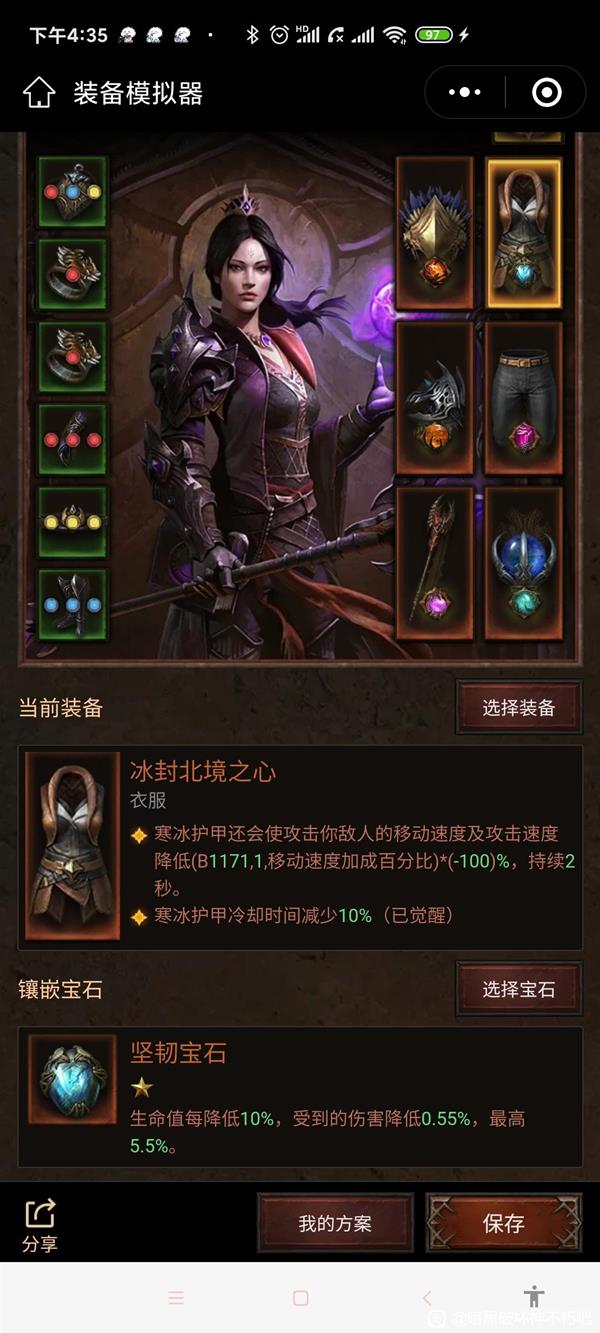Select the gloves slot with three red gems
The image size is (600, 1333).
72,439
